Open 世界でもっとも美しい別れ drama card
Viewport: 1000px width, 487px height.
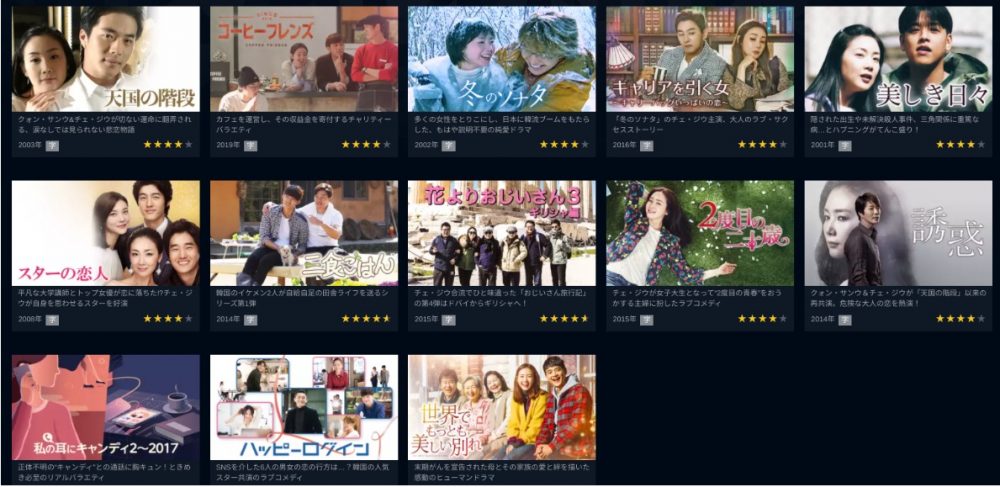click(501, 407)
